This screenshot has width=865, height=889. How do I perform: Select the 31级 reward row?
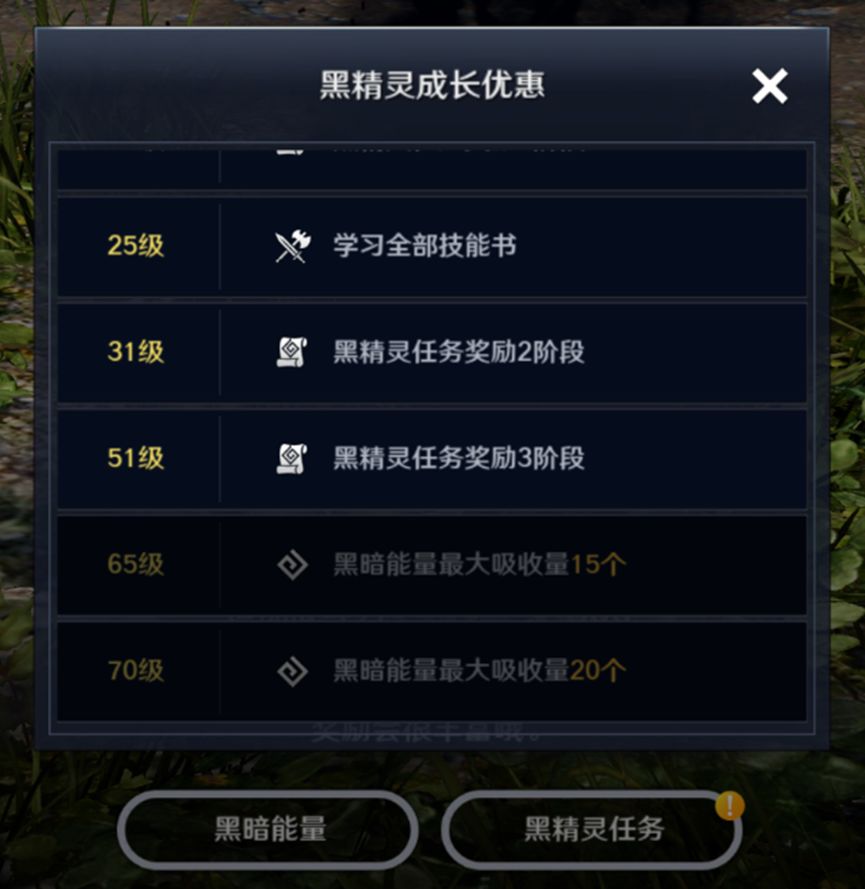click(432, 352)
